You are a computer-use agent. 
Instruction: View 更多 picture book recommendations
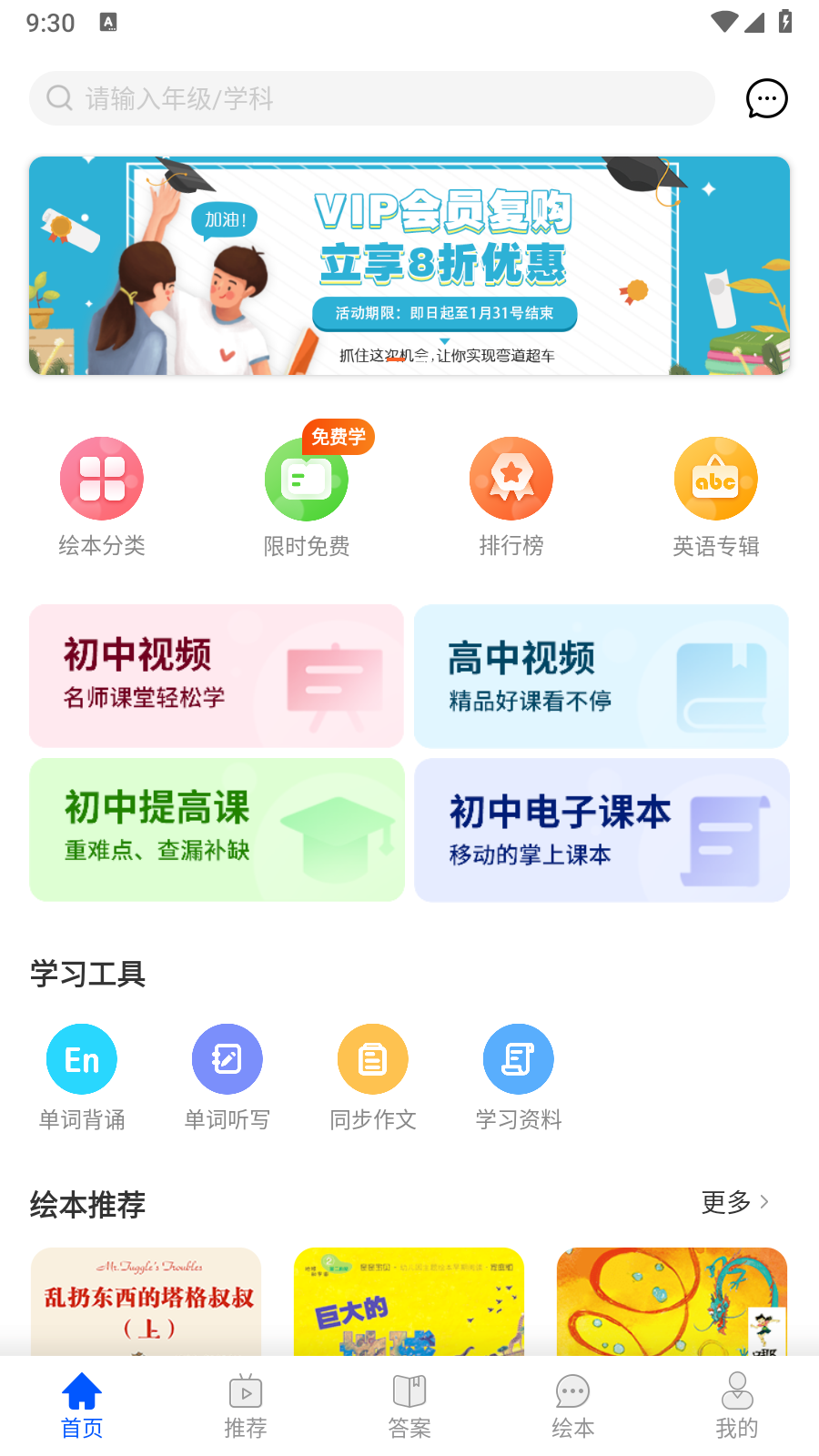(735, 1202)
